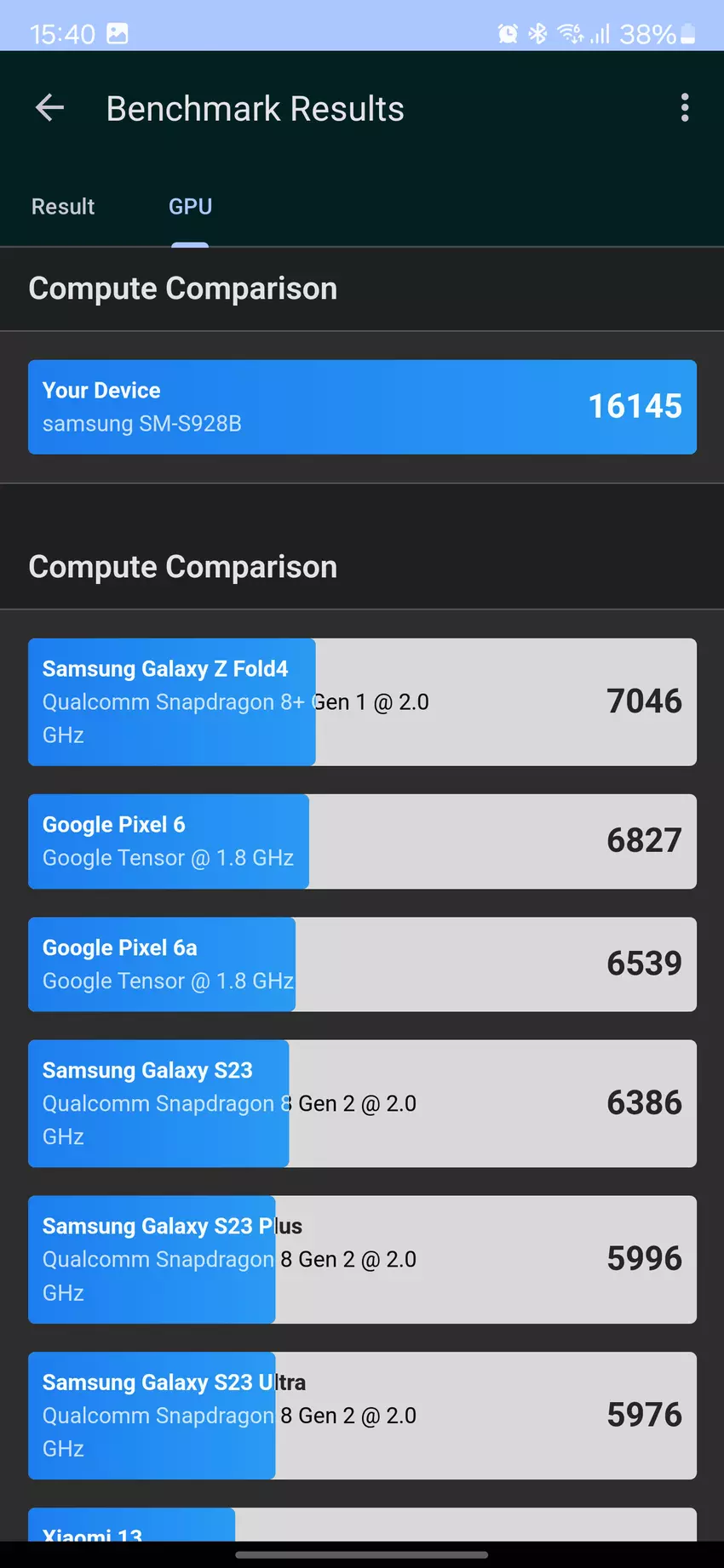Screen dimensions: 724x1568
Task: Go back from Benchmark Results
Action: click(49, 108)
